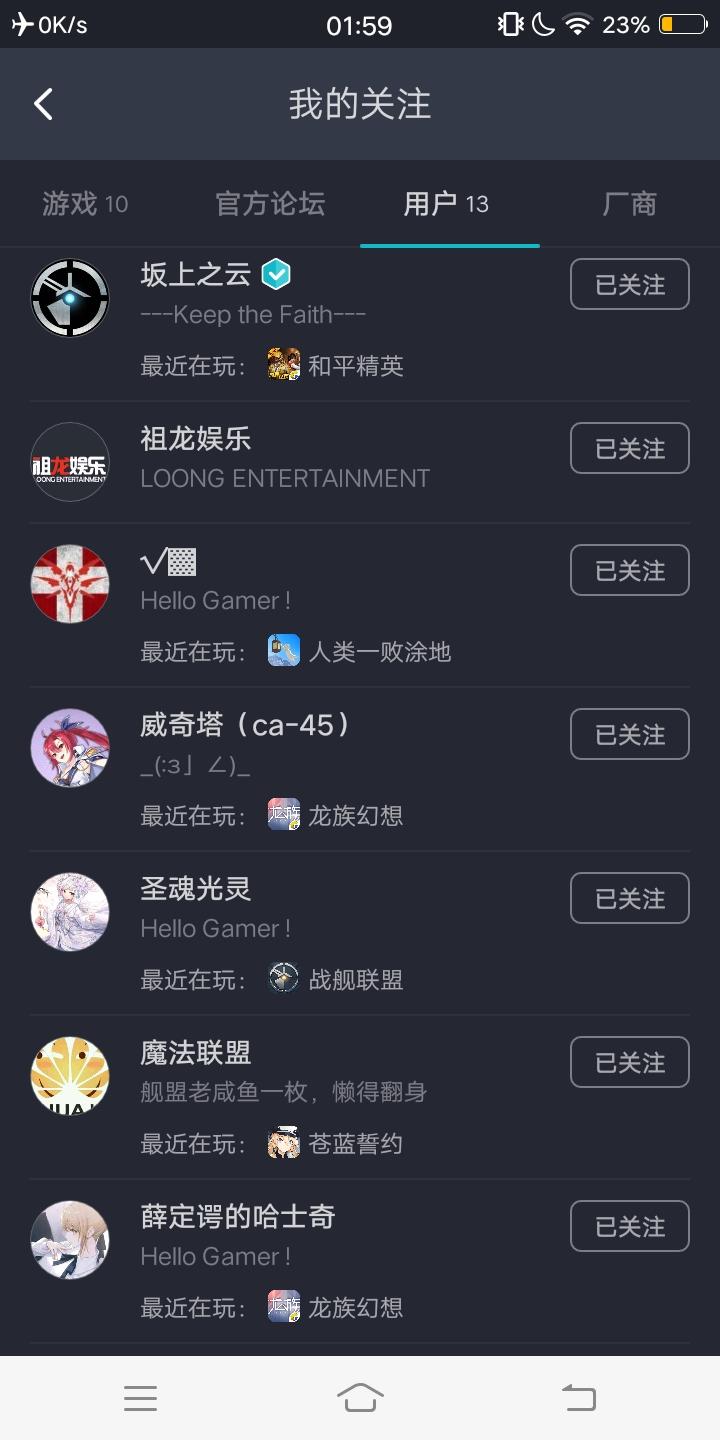
Task: Switch to the 官方论坛 tab
Action: coord(270,204)
